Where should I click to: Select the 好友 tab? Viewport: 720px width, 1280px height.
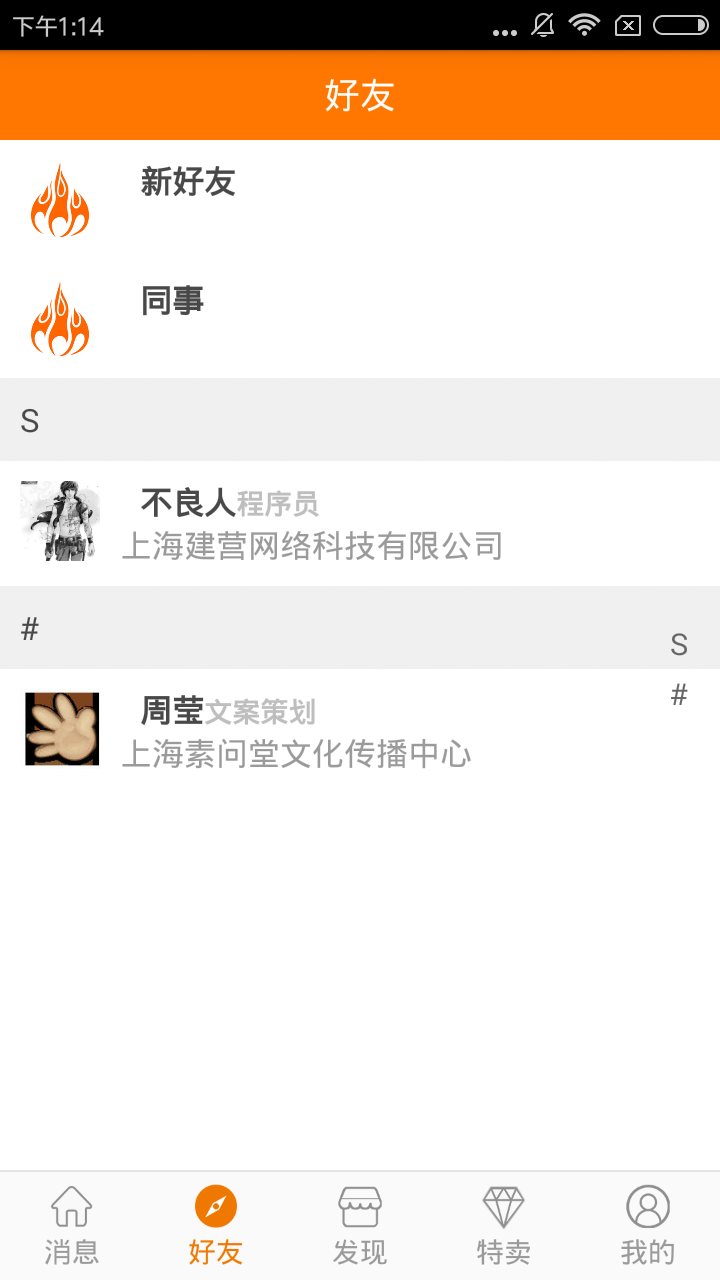[x=216, y=1225]
